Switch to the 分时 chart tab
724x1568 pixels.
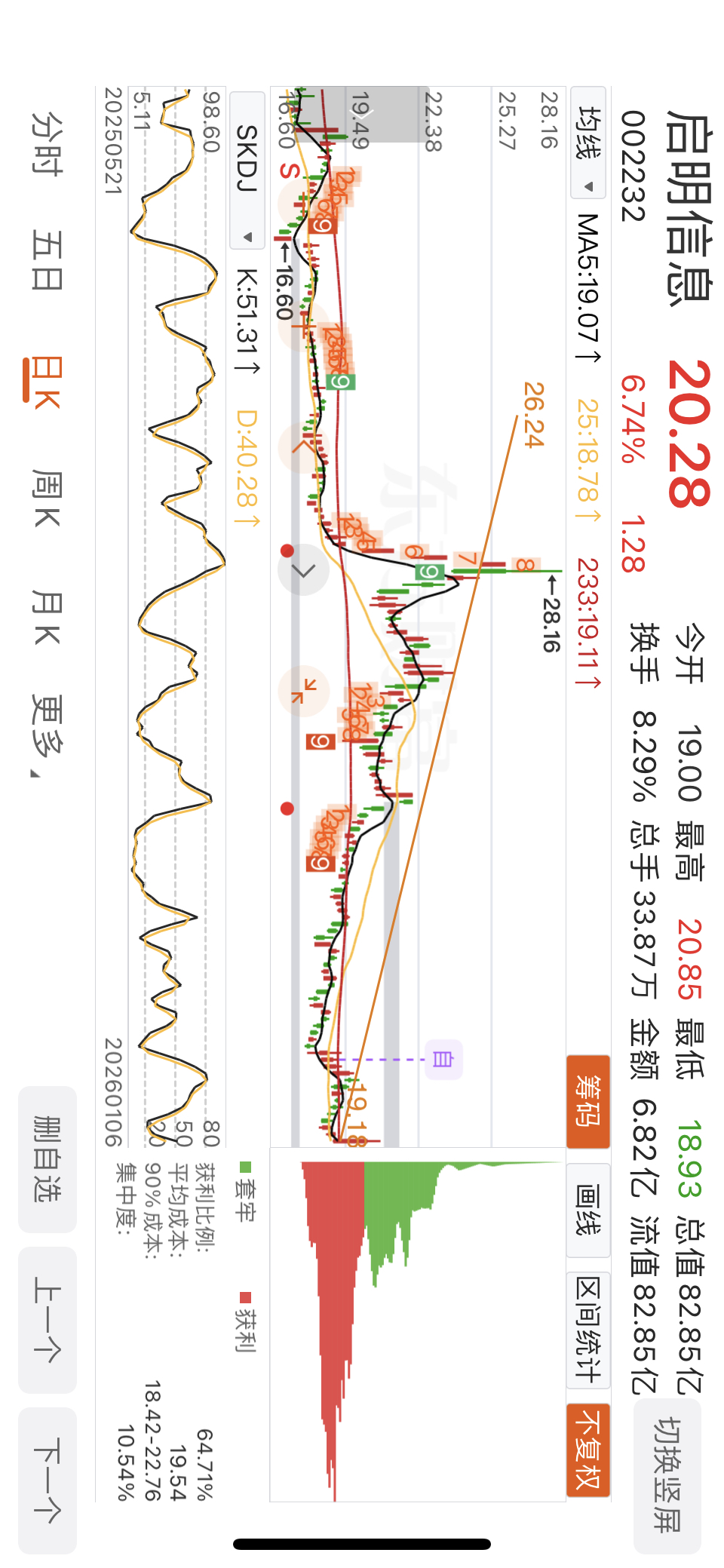[47, 143]
